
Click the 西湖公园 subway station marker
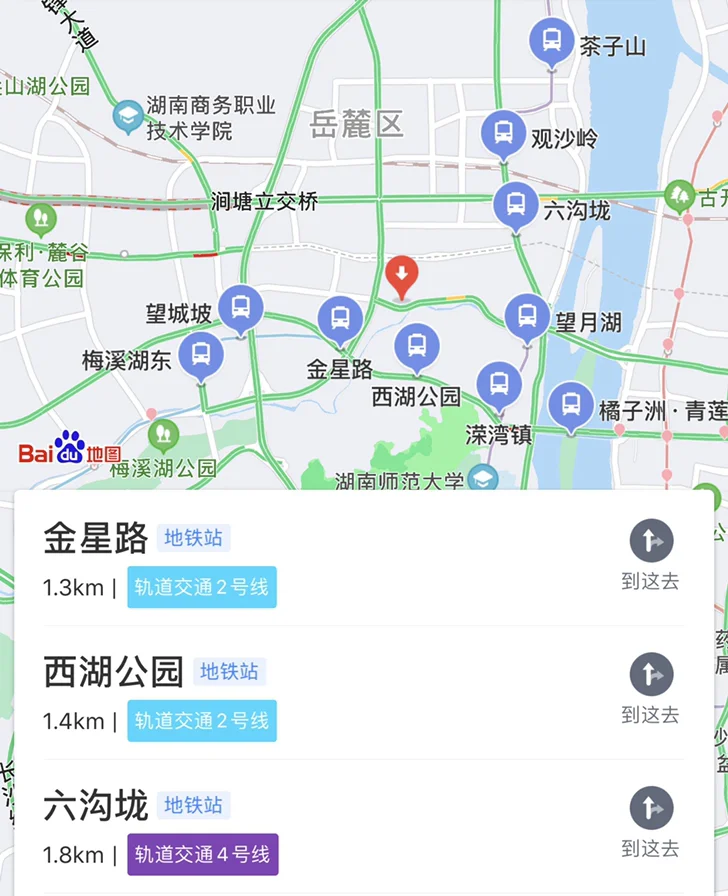416,347
